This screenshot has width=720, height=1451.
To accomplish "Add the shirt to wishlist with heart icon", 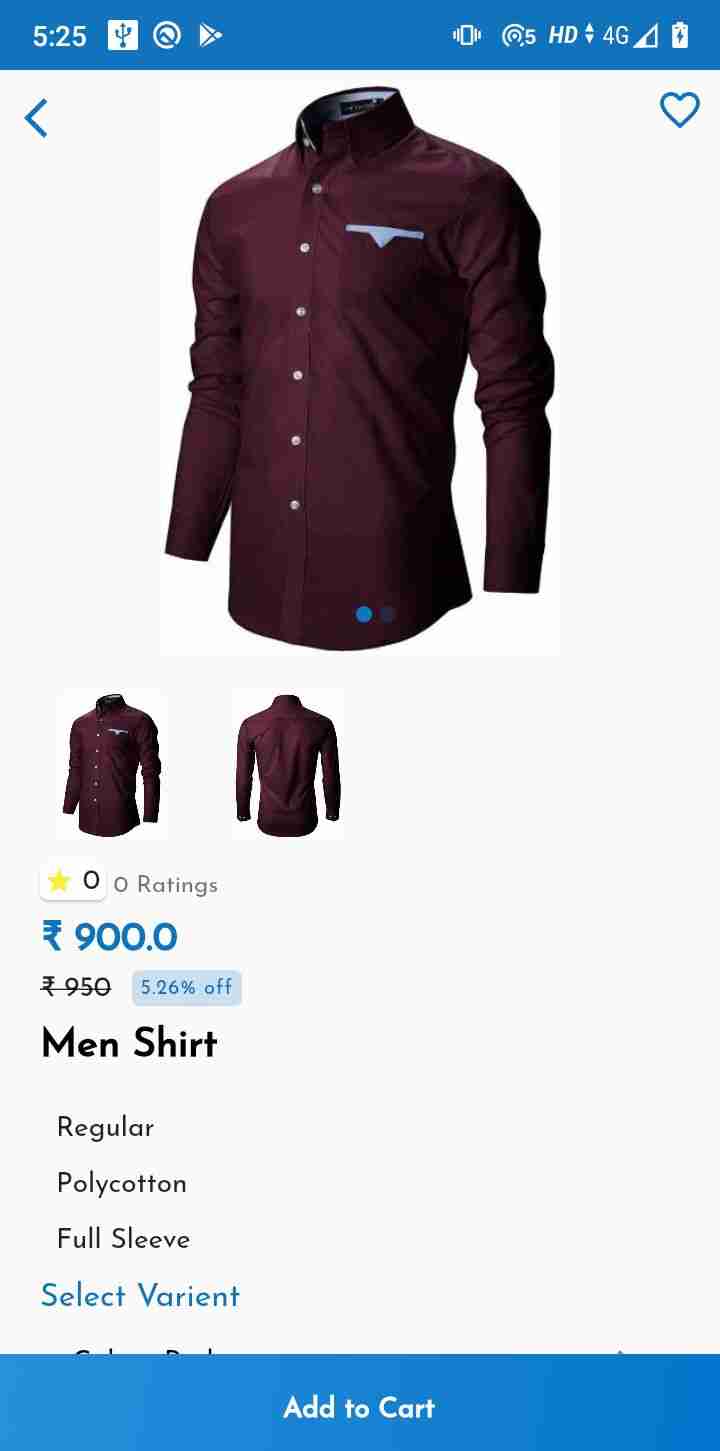I will 680,110.
